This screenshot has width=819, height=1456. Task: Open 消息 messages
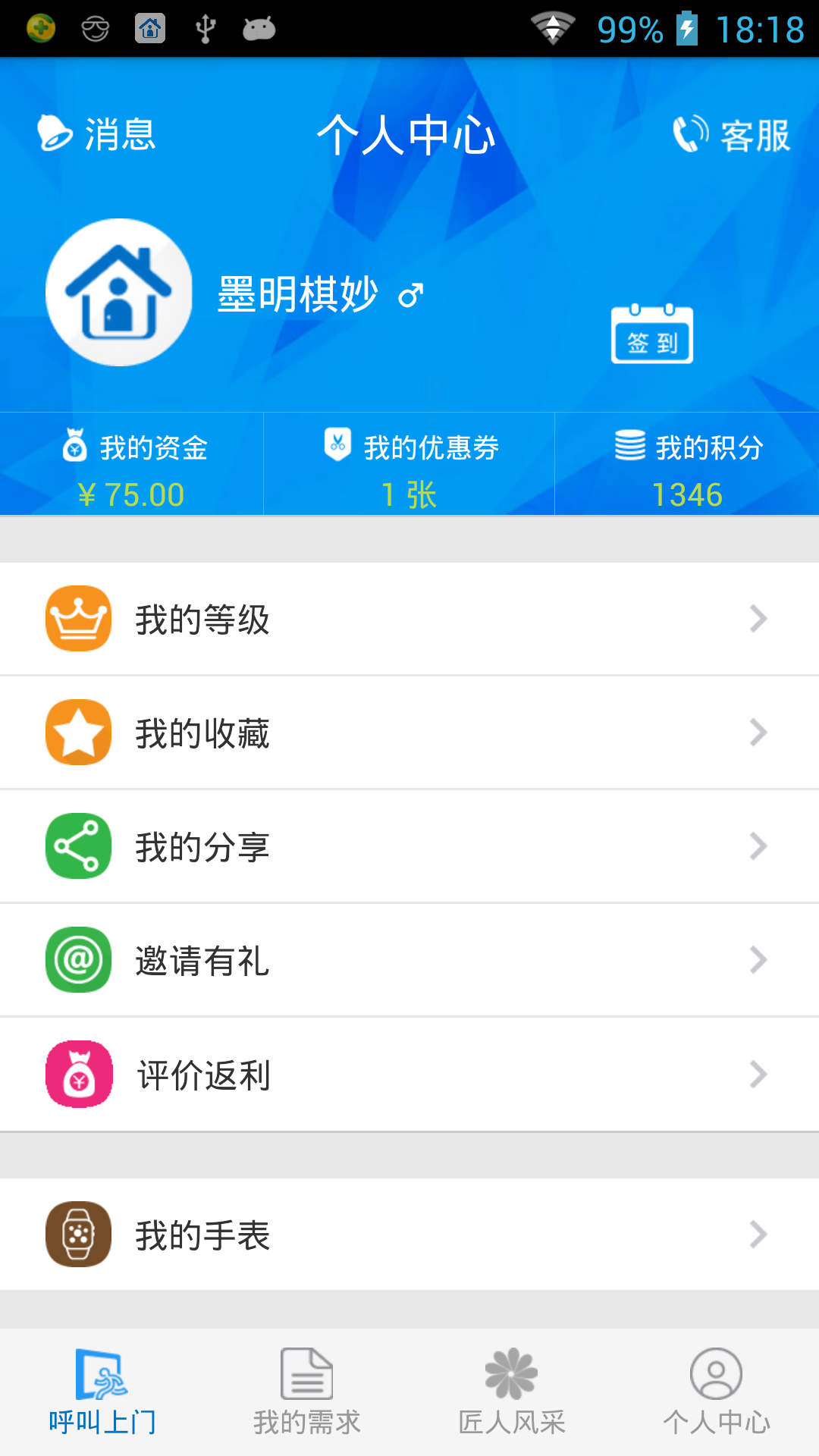pos(97,135)
